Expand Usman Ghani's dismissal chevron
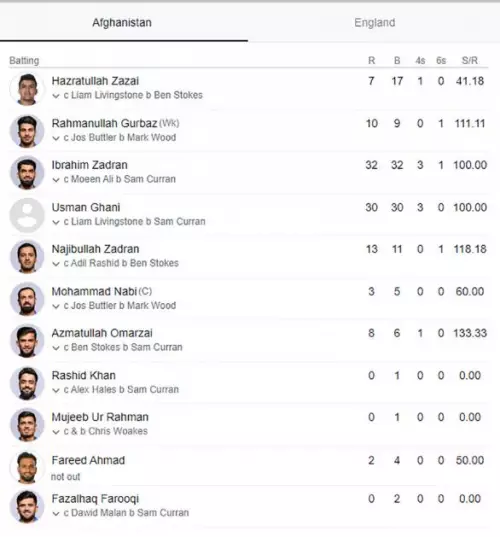The image size is (500, 537). [x=56, y=223]
